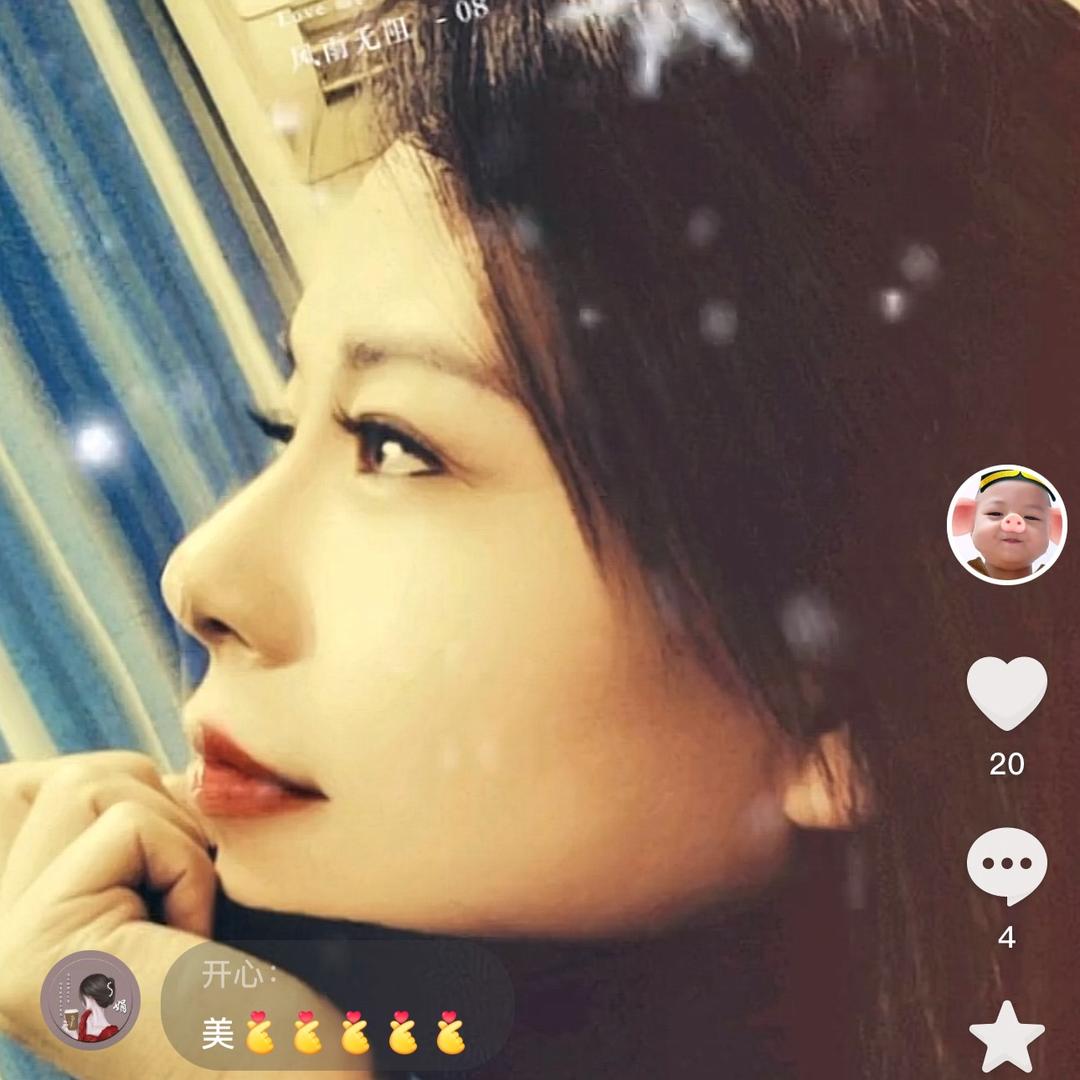Like this video with the heart
The width and height of the screenshot is (1080, 1080).
click(x=1006, y=692)
